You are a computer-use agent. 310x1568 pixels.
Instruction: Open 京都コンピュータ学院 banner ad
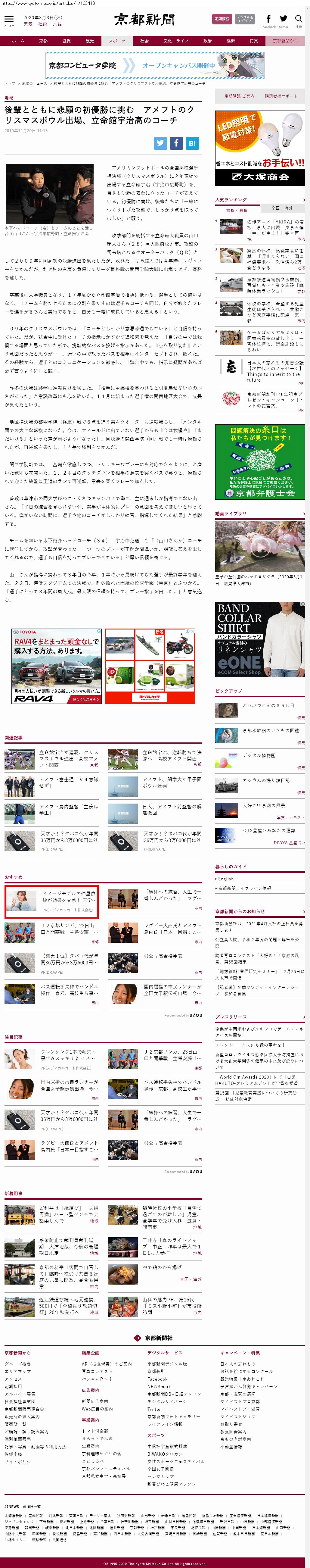[x=155, y=65]
